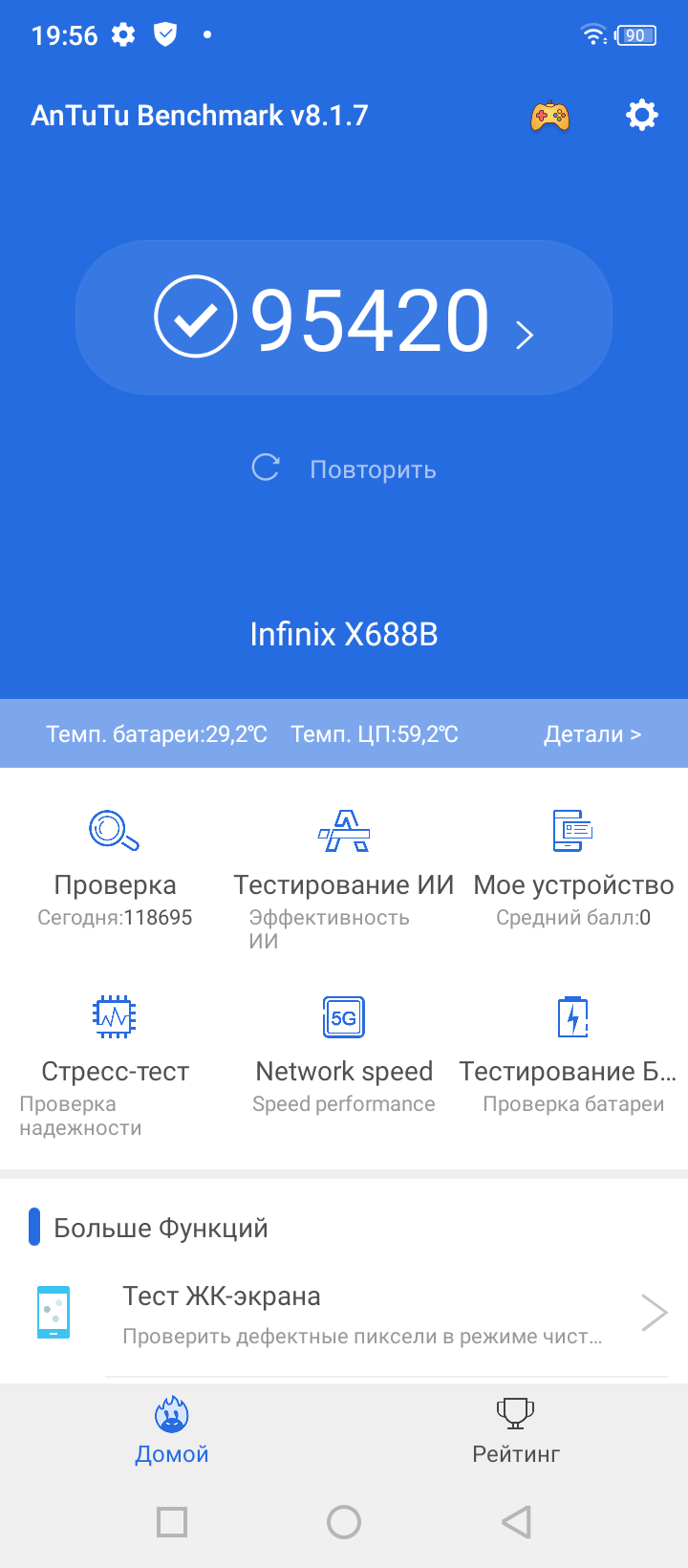
Task: Open Детали temperature details
Action: (591, 734)
